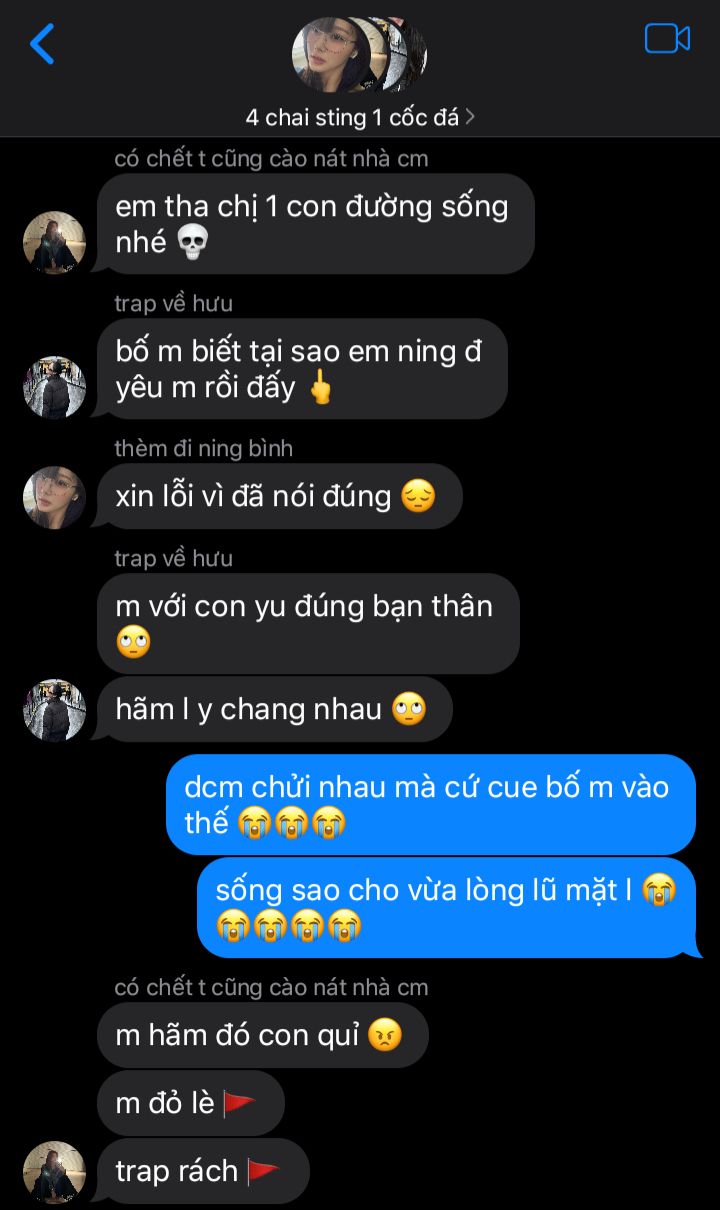This screenshot has height=1210, width=720.
Task: Tap sender avatar beside 'xin lỗi vì đã nói đúng'
Action: [54, 497]
